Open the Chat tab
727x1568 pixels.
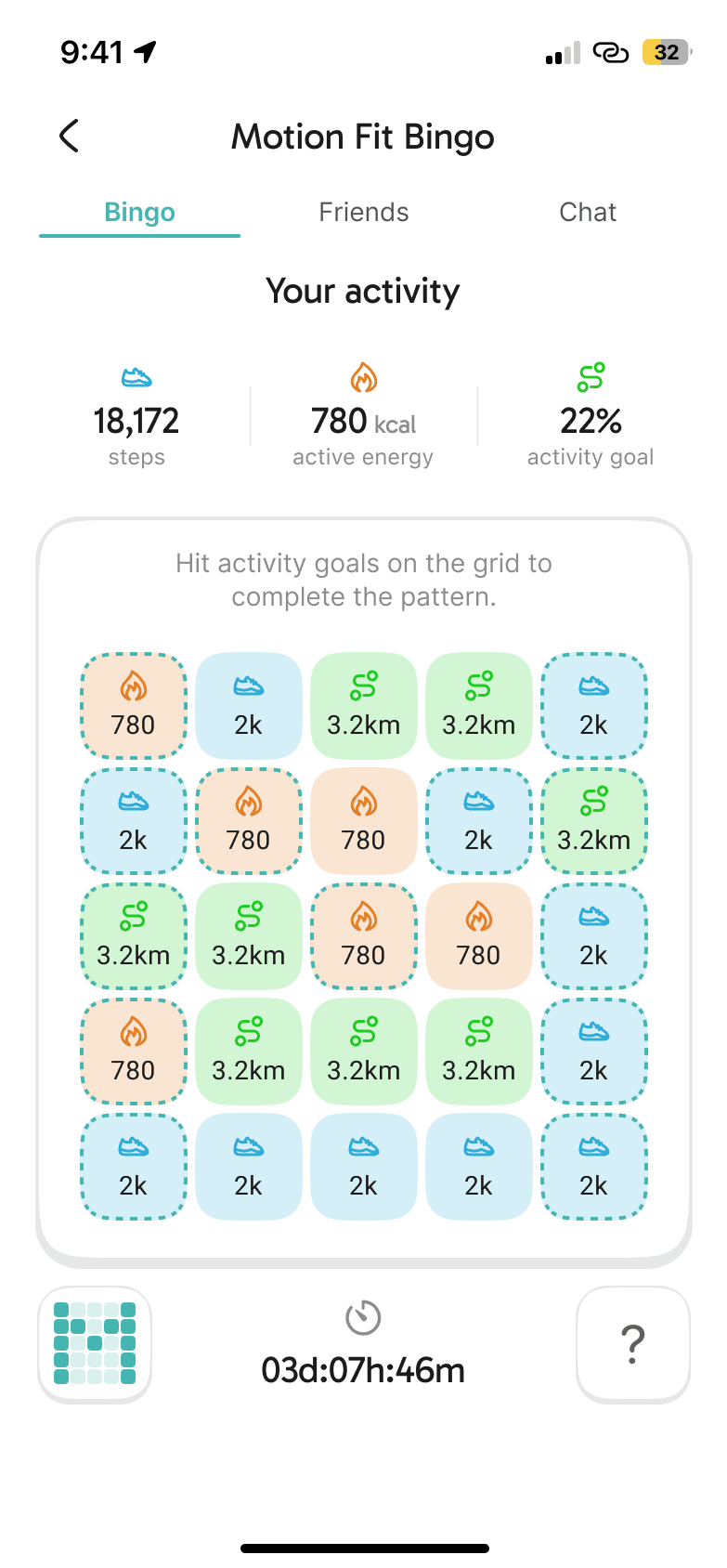coord(587,212)
